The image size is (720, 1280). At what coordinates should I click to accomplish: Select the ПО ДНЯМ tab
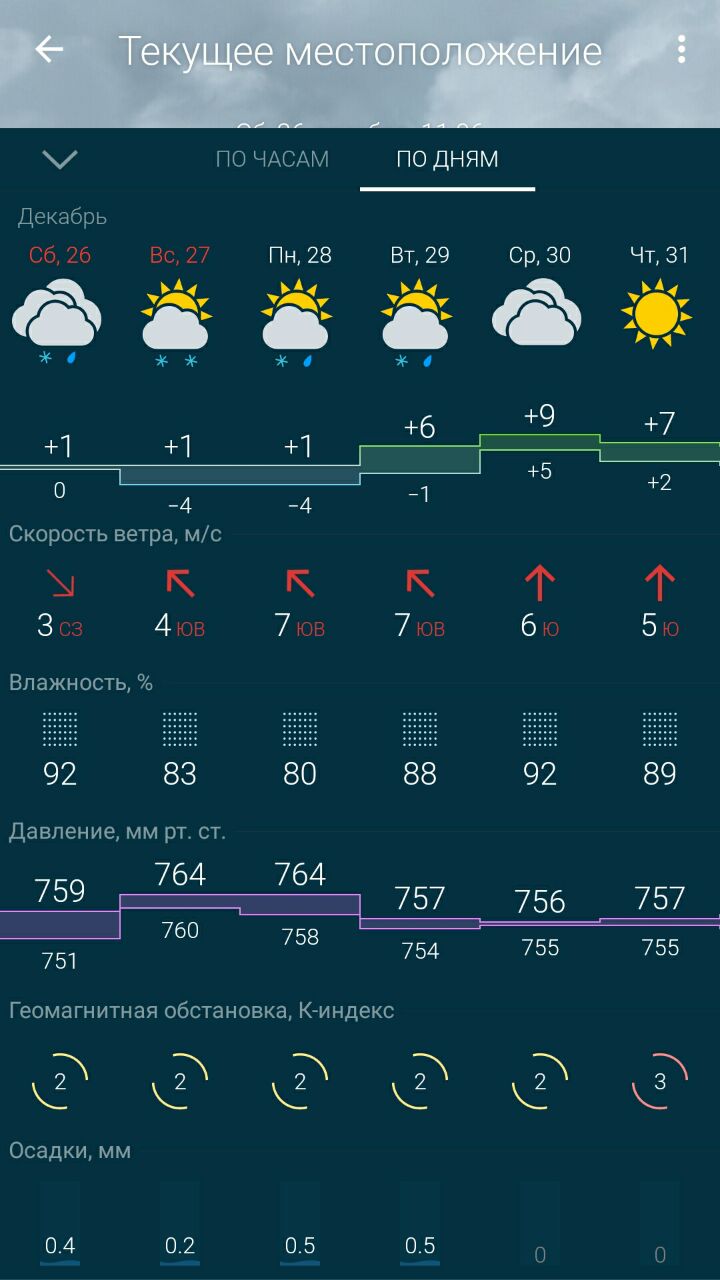click(447, 159)
